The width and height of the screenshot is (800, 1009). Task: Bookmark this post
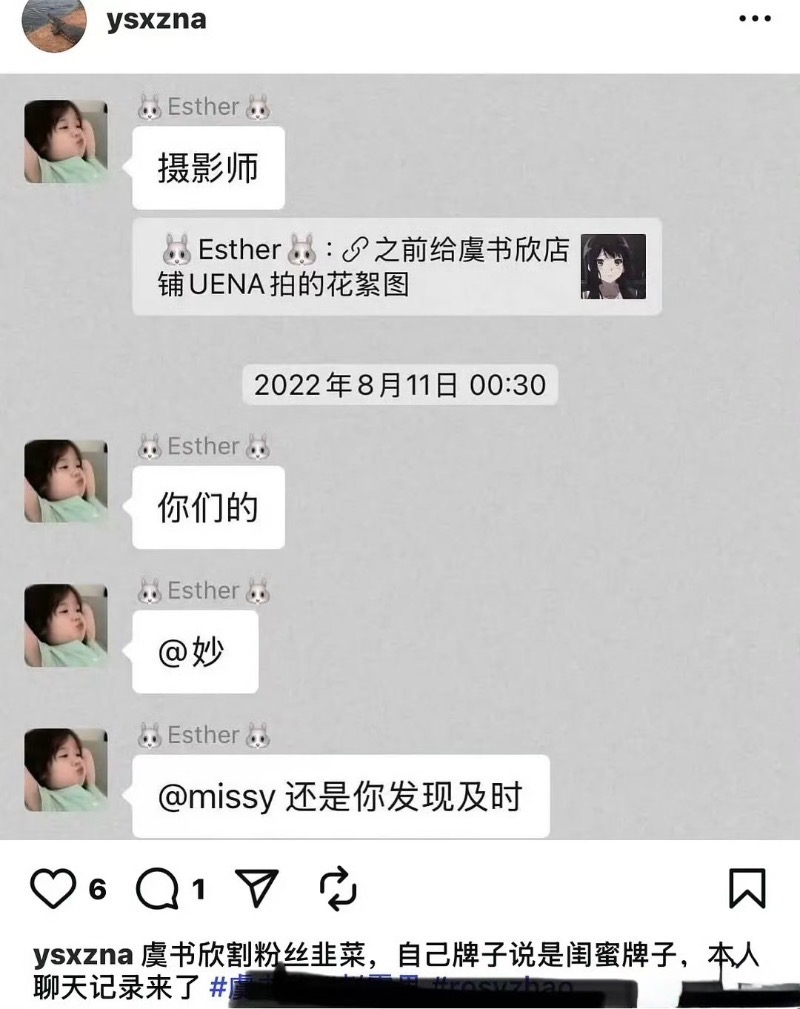747,888
